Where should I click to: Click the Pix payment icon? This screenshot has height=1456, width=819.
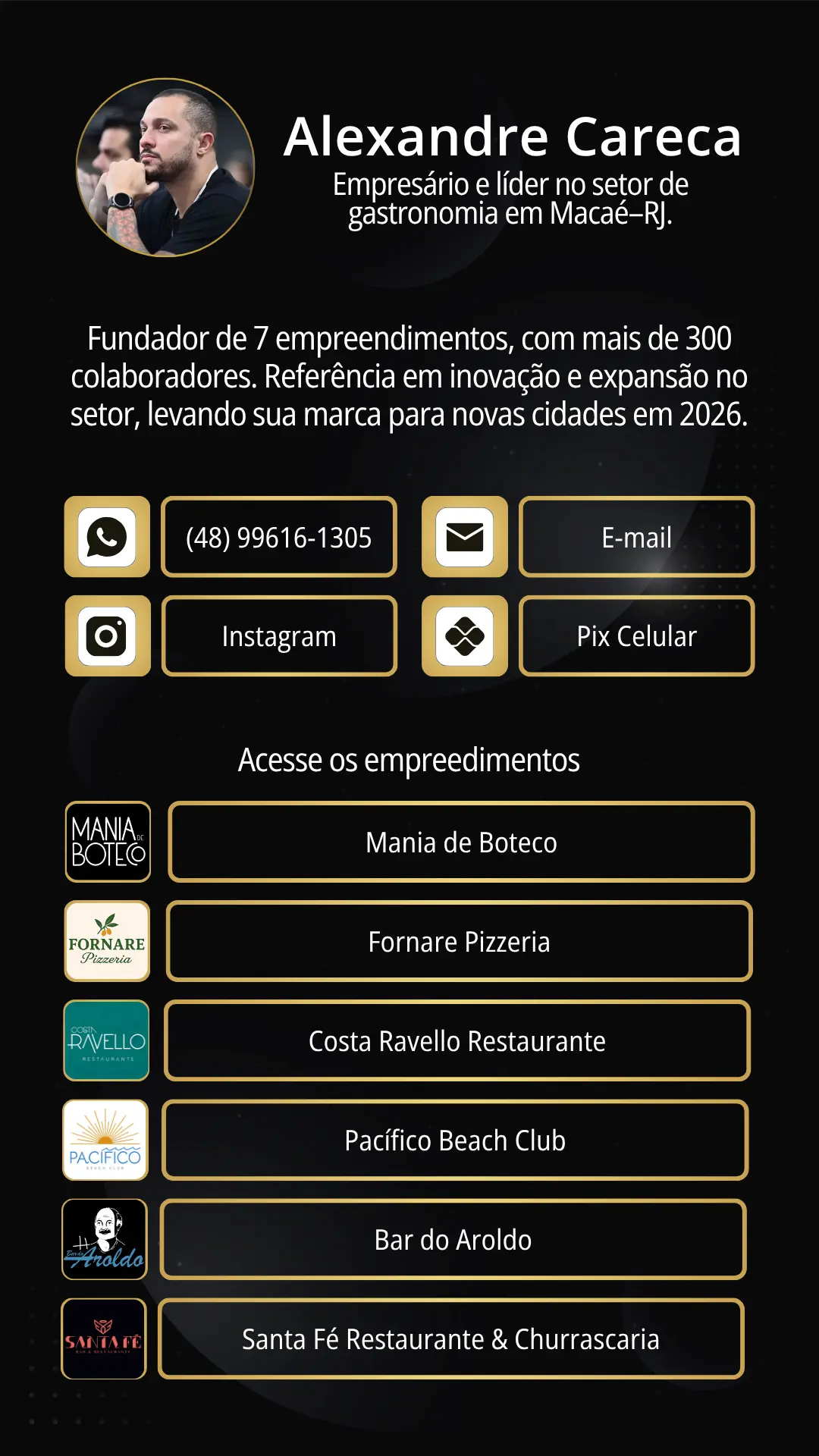(465, 635)
